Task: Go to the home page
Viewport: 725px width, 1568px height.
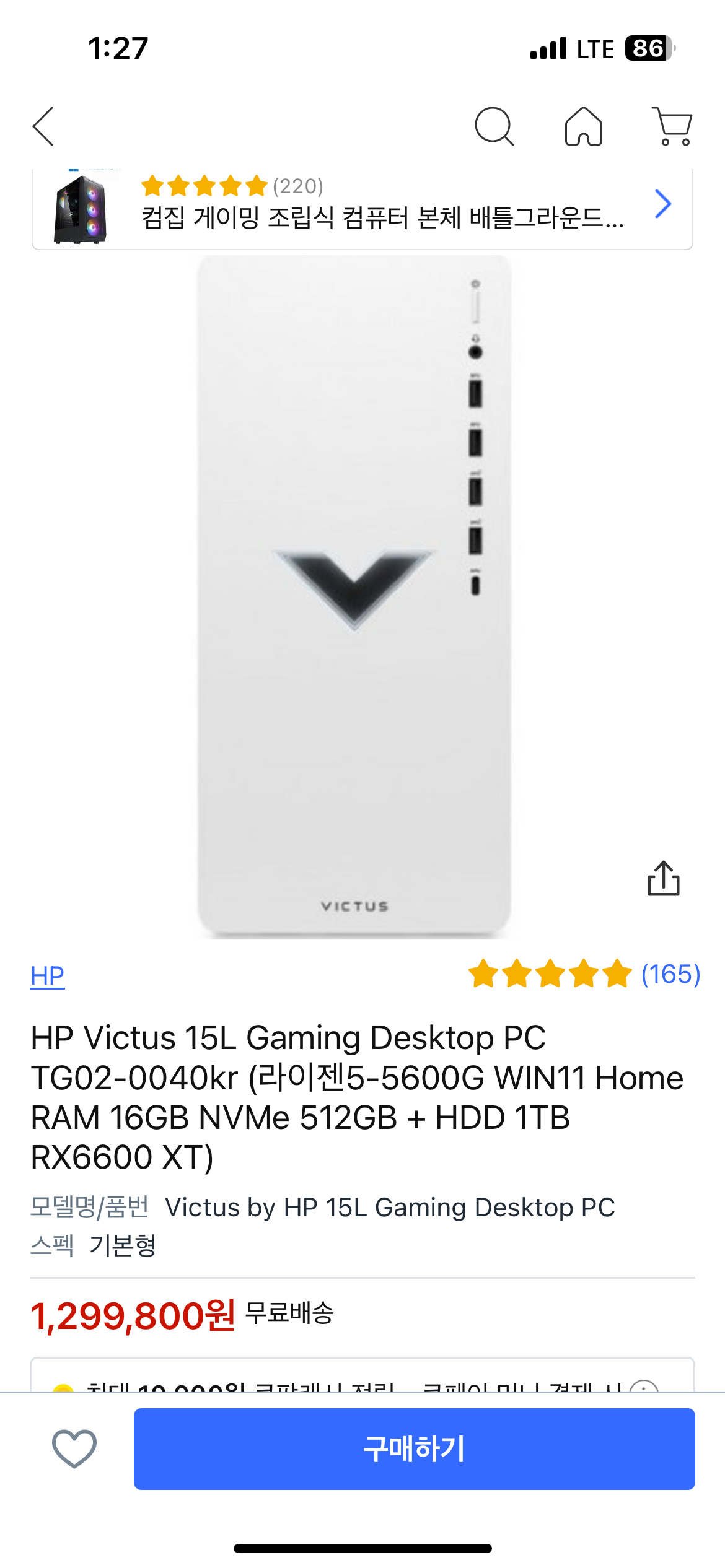Action: pos(583,126)
